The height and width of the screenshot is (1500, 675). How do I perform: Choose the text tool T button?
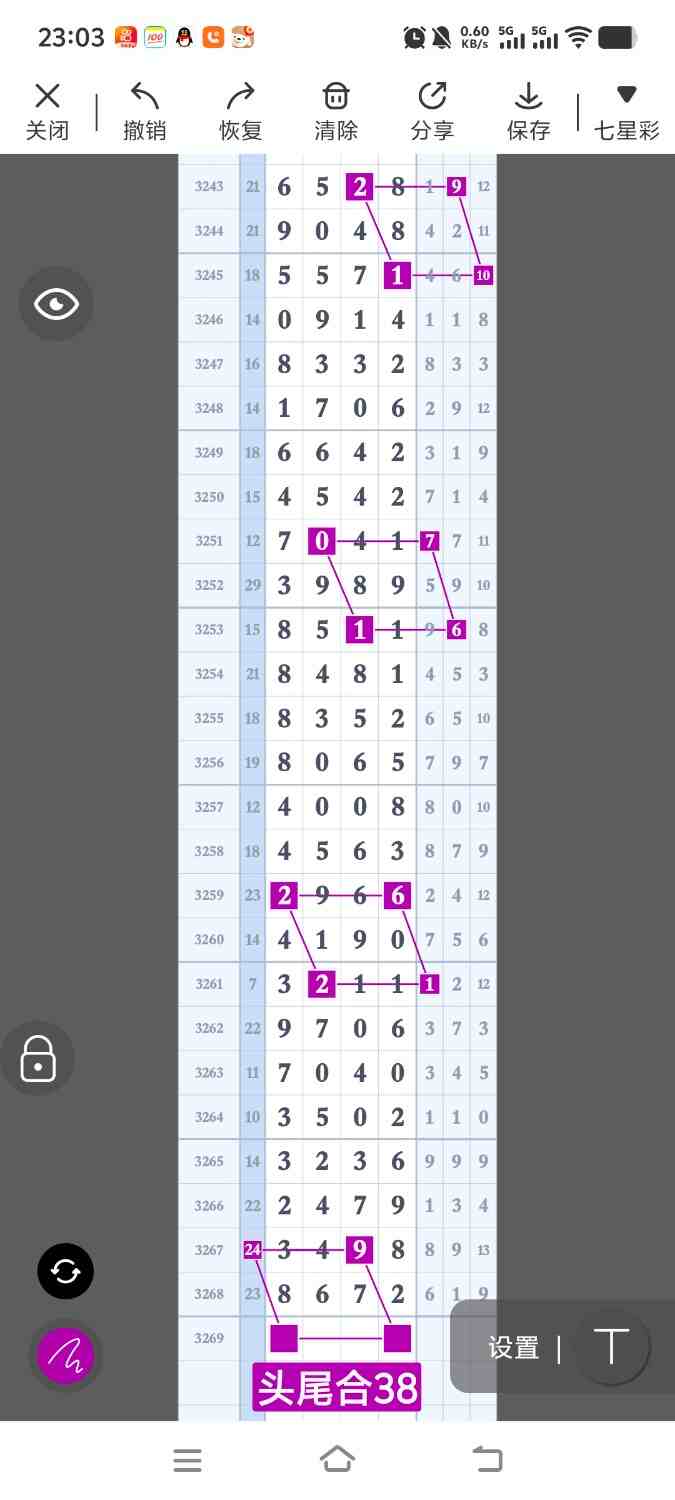click(x=611, y=1347)
